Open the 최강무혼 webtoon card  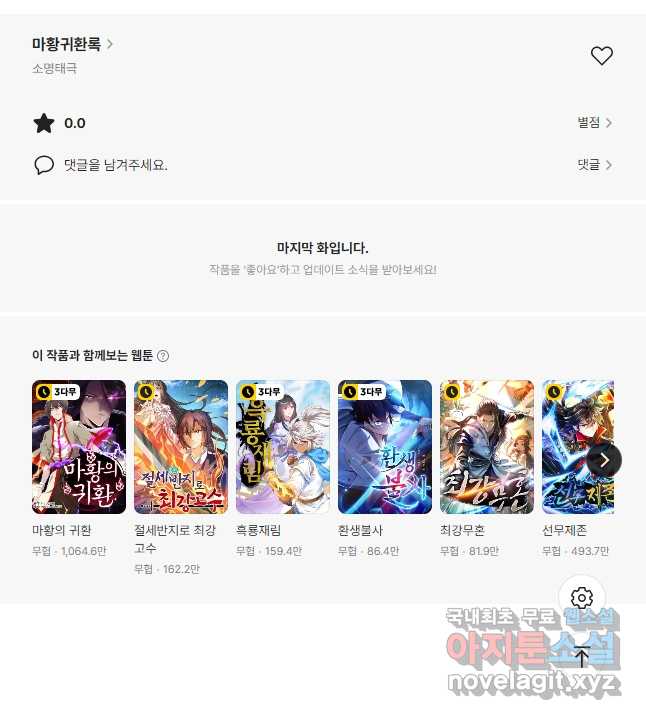tap(487, 447)
